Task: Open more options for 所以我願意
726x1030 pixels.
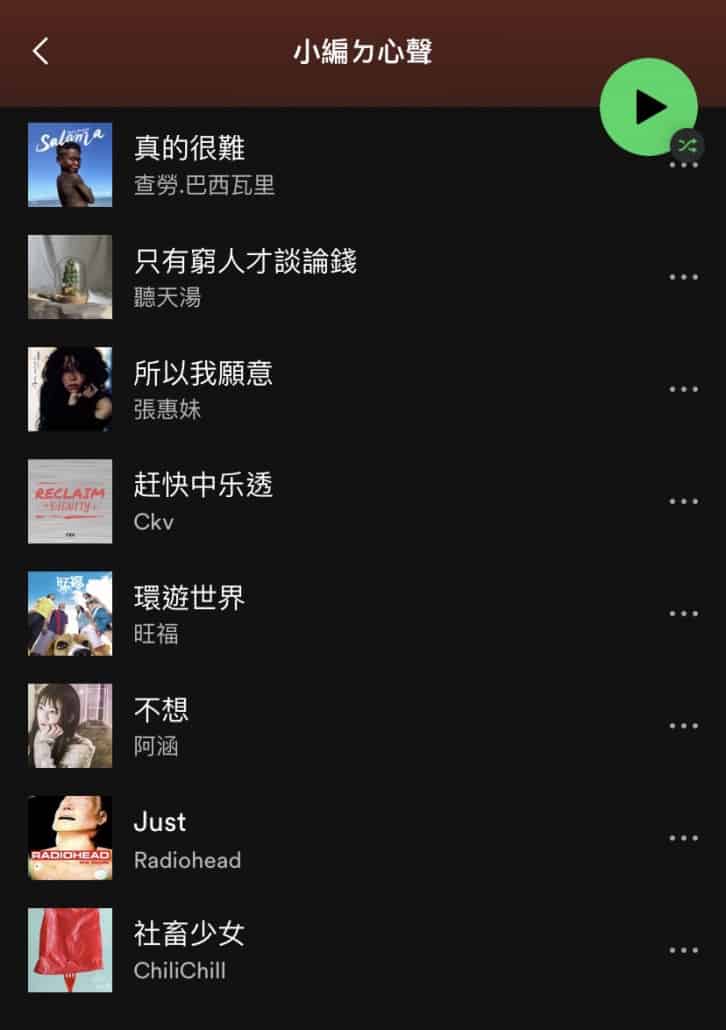Action: point(683,389)
